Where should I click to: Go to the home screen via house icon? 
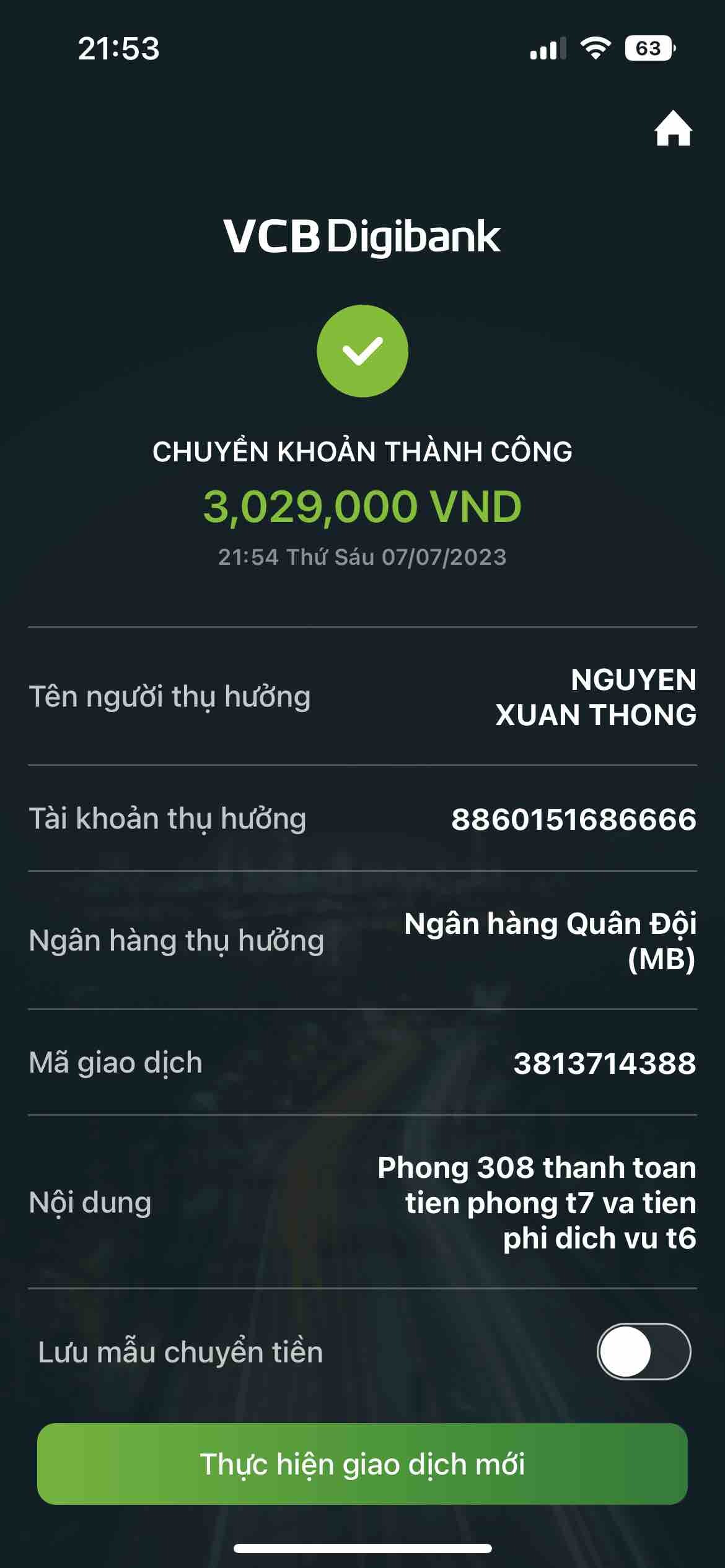coord(673,129)
